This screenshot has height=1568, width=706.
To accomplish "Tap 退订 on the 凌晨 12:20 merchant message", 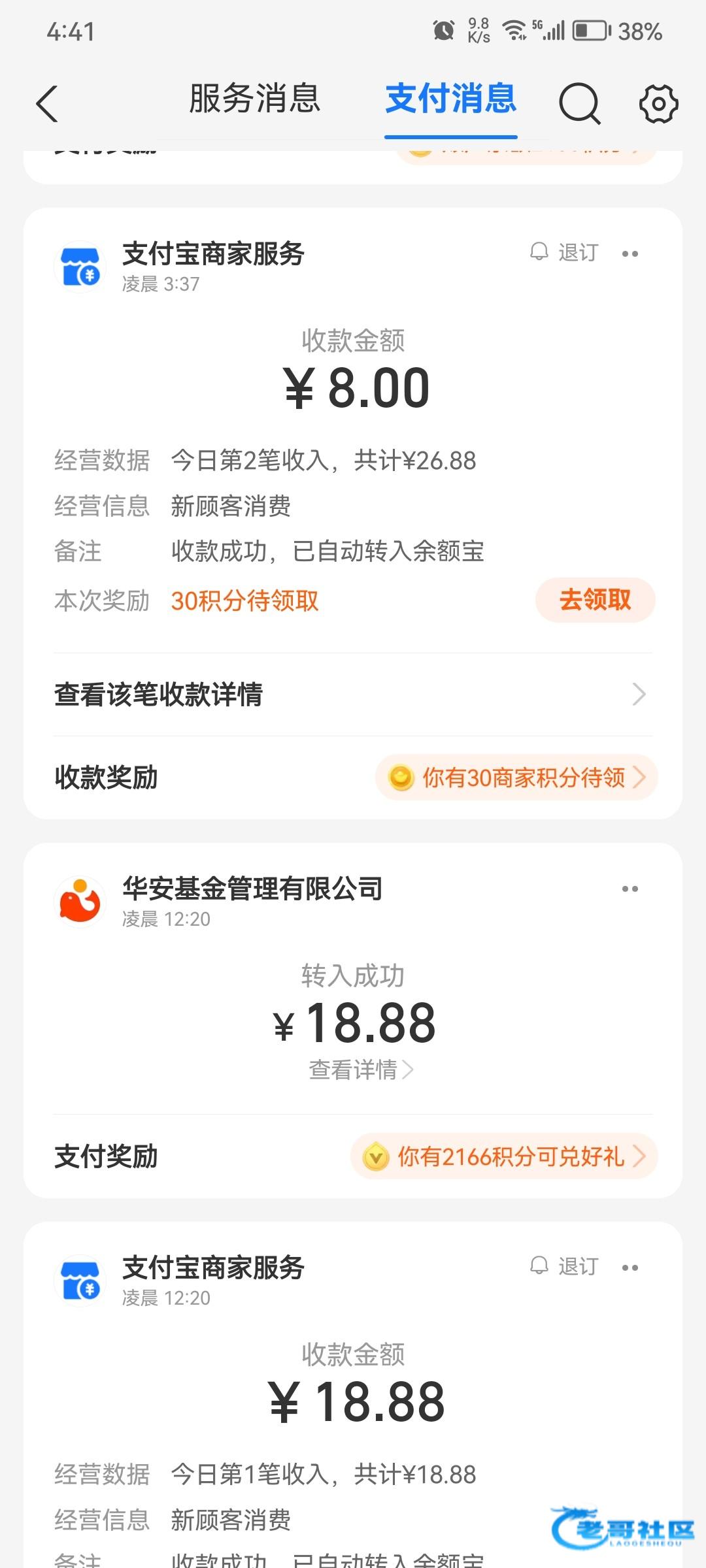I will coord(565,1266).
